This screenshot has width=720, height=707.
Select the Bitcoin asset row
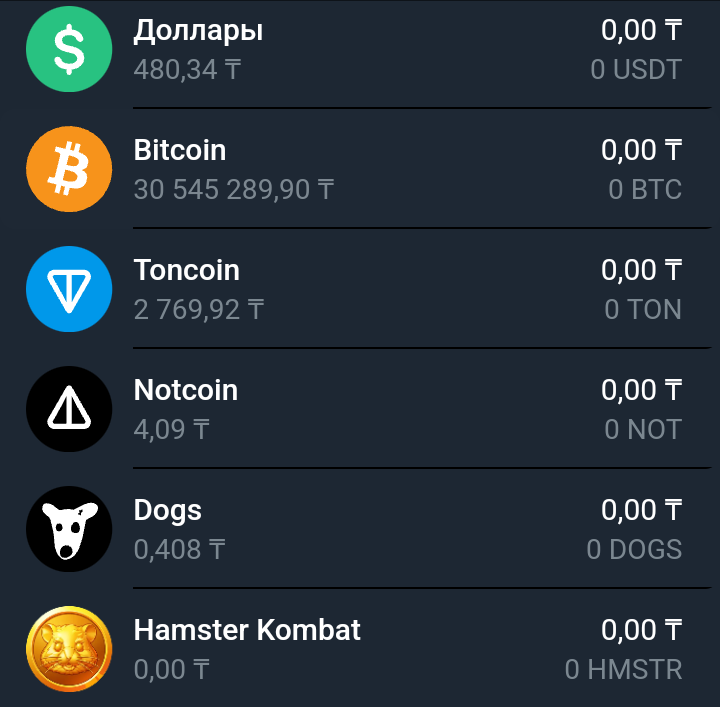pyautogui.click(x=360, y=169)
